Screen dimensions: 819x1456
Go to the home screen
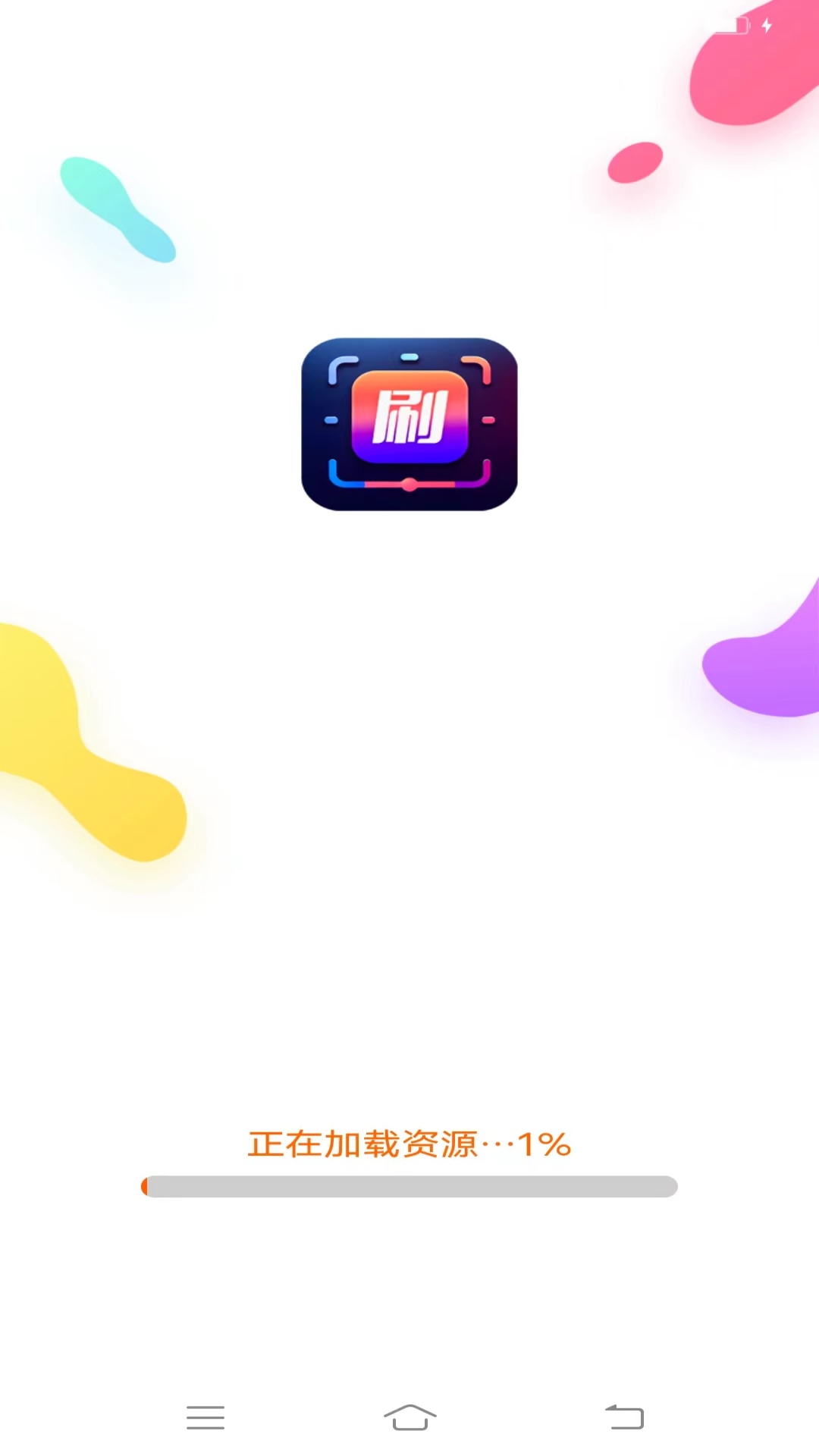pos(409,1417)
